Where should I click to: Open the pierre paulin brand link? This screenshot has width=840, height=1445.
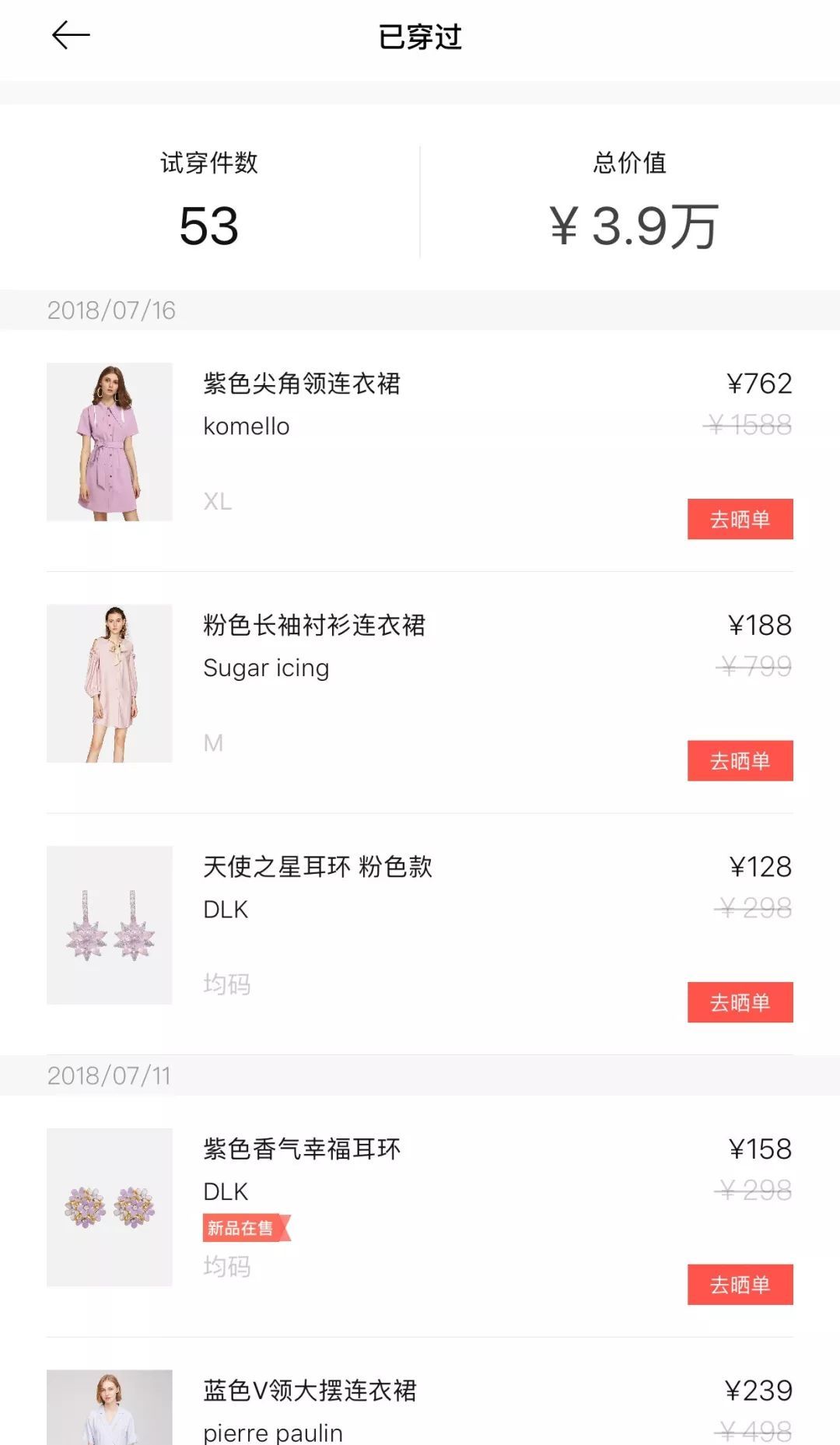point(271,1432)
